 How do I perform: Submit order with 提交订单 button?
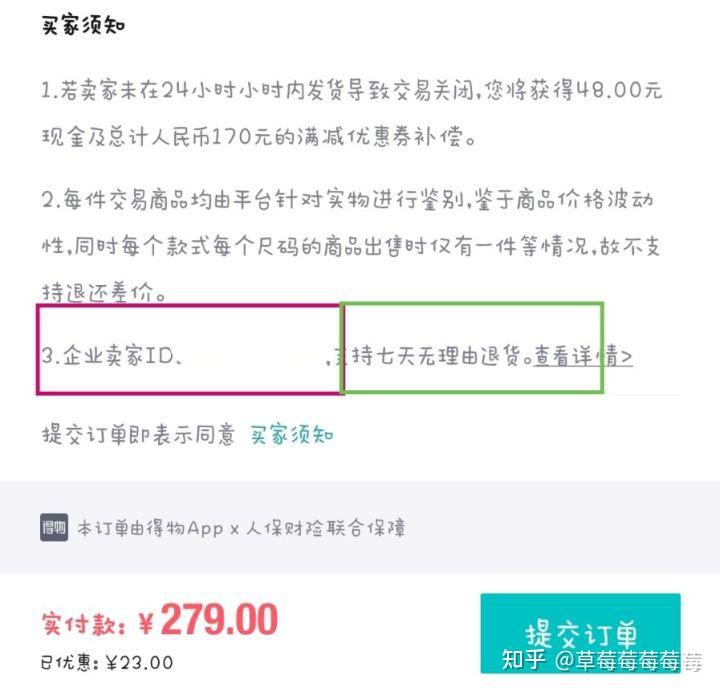(x=580, y=634)
